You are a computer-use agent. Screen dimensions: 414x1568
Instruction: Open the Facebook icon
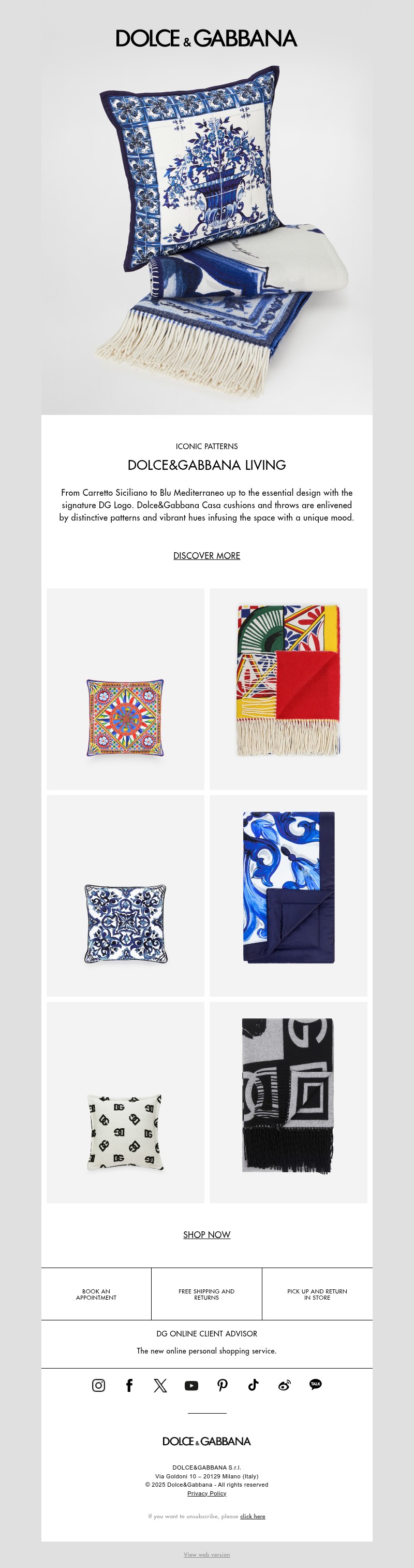[129, 1385]
